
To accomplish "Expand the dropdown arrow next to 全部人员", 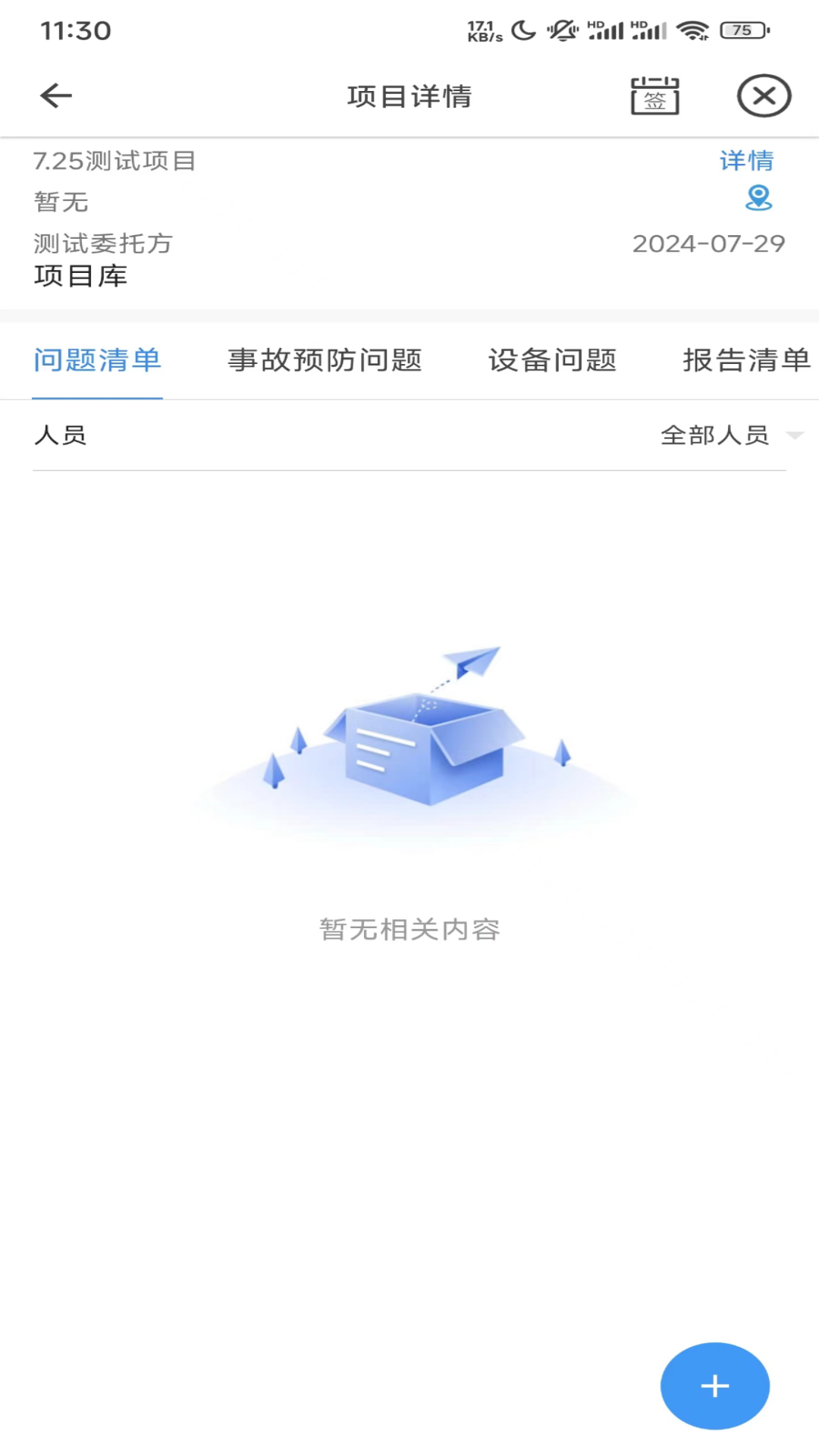I will (793, 435).
